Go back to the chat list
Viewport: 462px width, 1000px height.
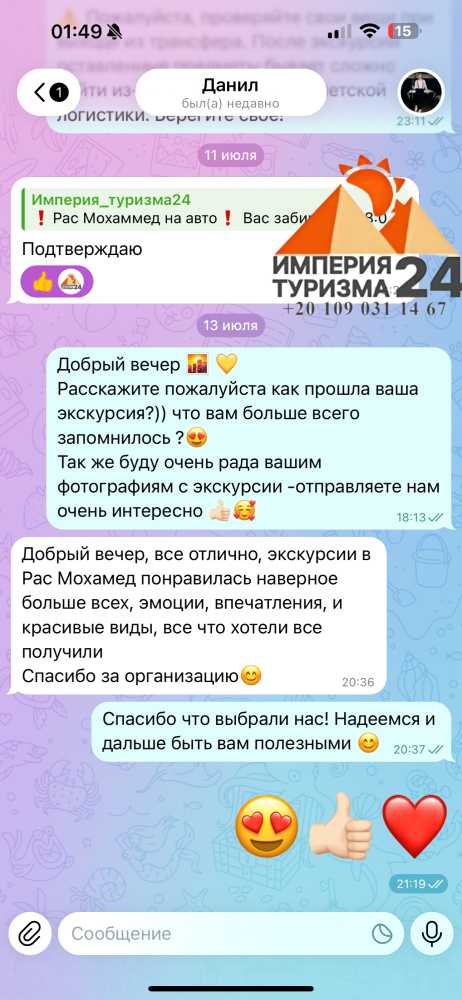pyautogui.click(x=49, y=92)
